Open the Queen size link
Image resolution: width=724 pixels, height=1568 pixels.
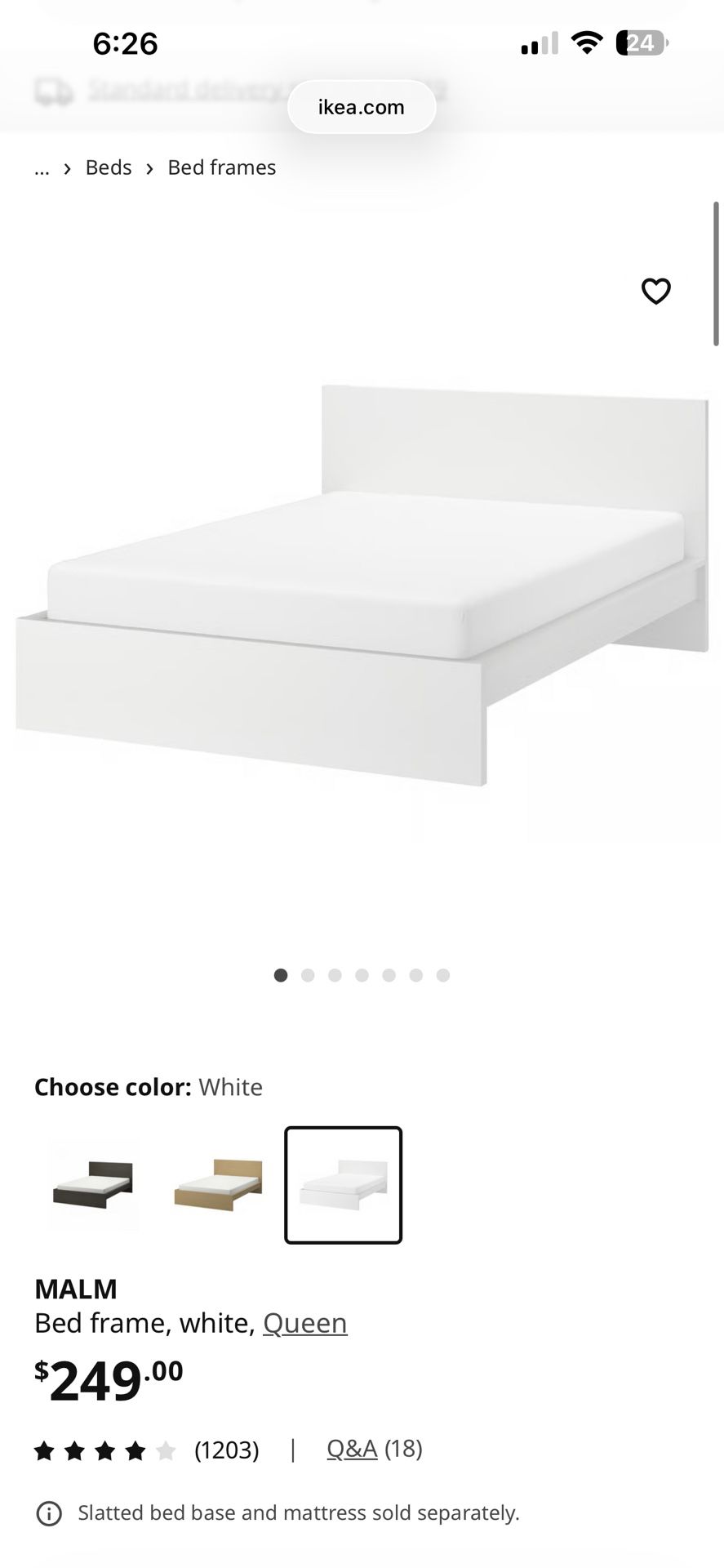click(x=304, y=1323)
